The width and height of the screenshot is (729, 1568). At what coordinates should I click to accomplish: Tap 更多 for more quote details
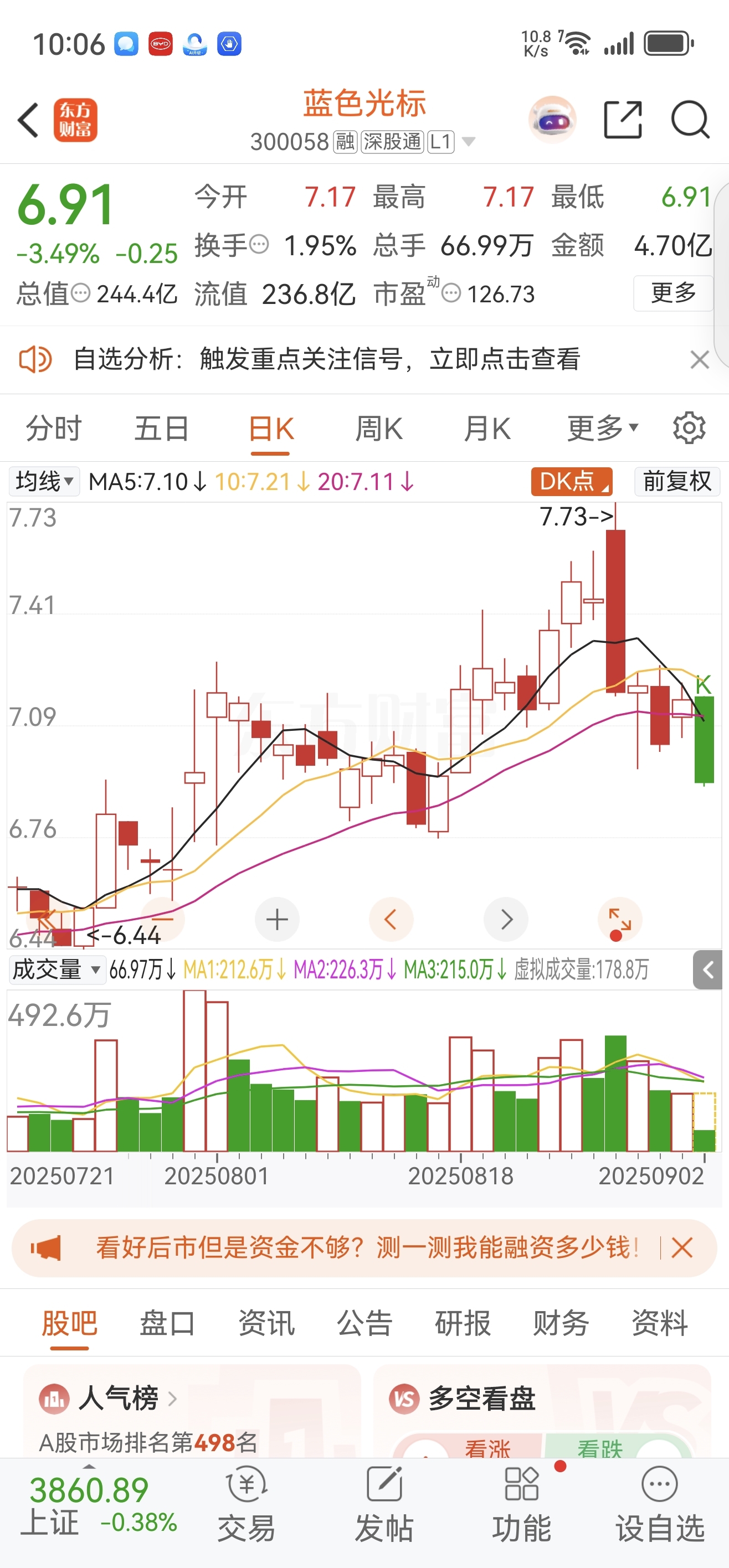tap(673, 293)
